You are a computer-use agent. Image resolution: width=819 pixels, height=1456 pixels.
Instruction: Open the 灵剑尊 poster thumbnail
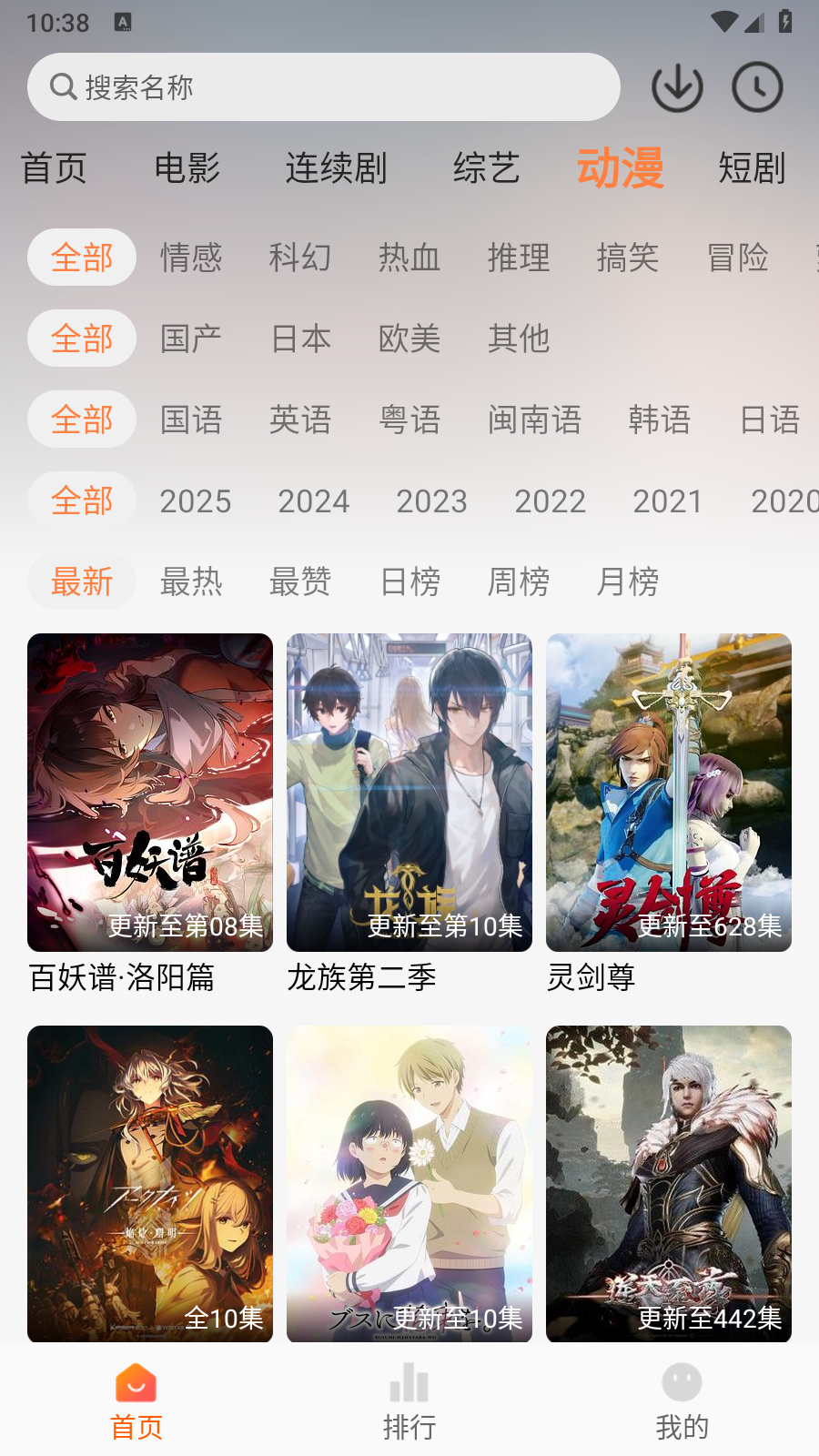(668, 792)
